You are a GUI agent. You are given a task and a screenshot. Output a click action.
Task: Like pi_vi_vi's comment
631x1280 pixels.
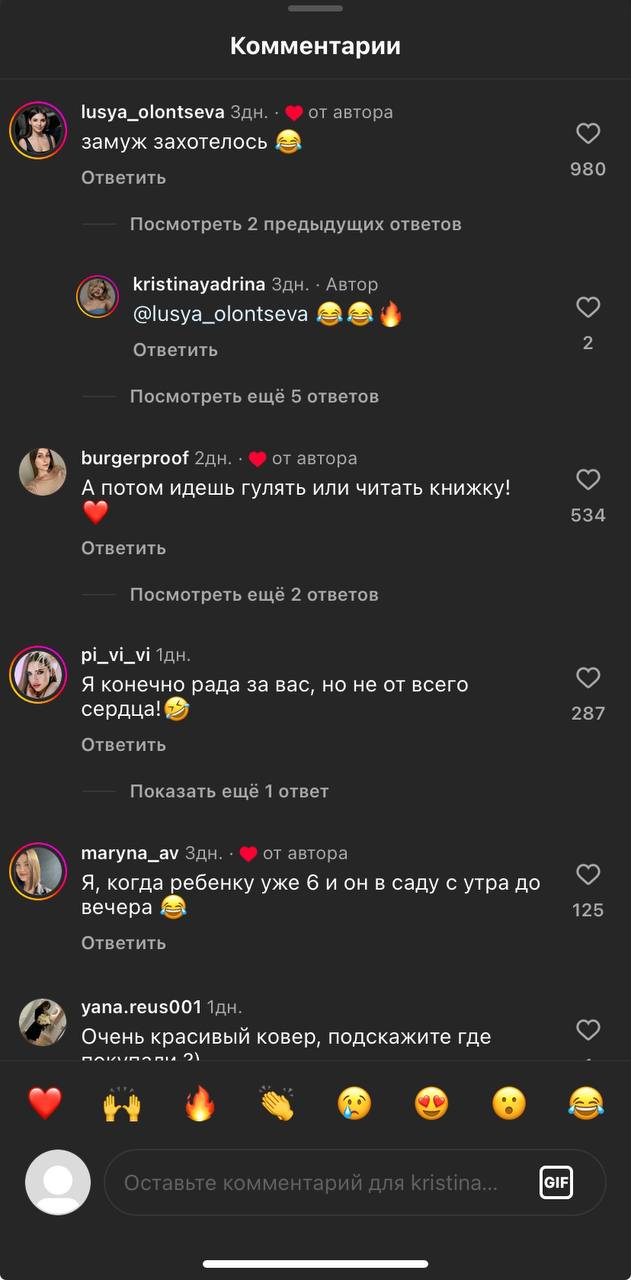(x=588, y=678)
